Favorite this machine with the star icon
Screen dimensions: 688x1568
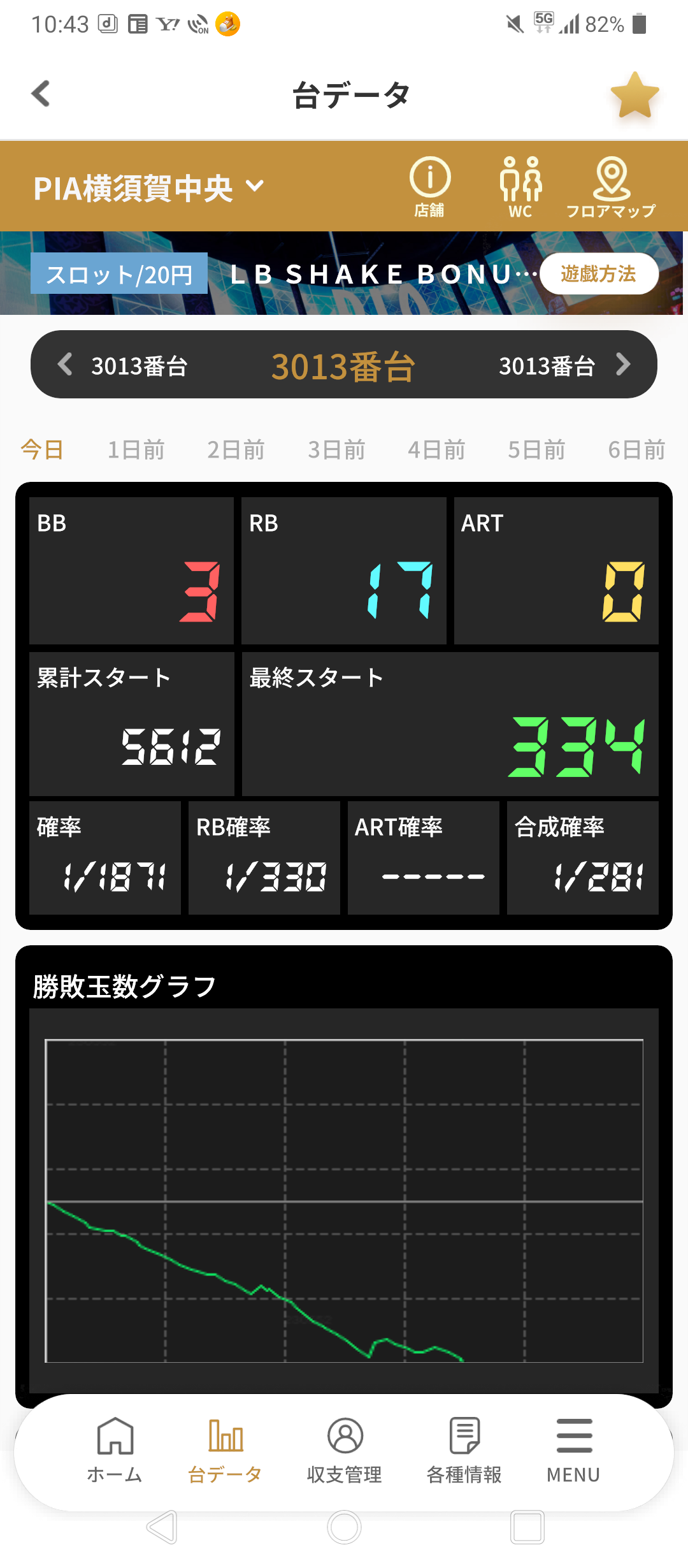coord(634,96)
